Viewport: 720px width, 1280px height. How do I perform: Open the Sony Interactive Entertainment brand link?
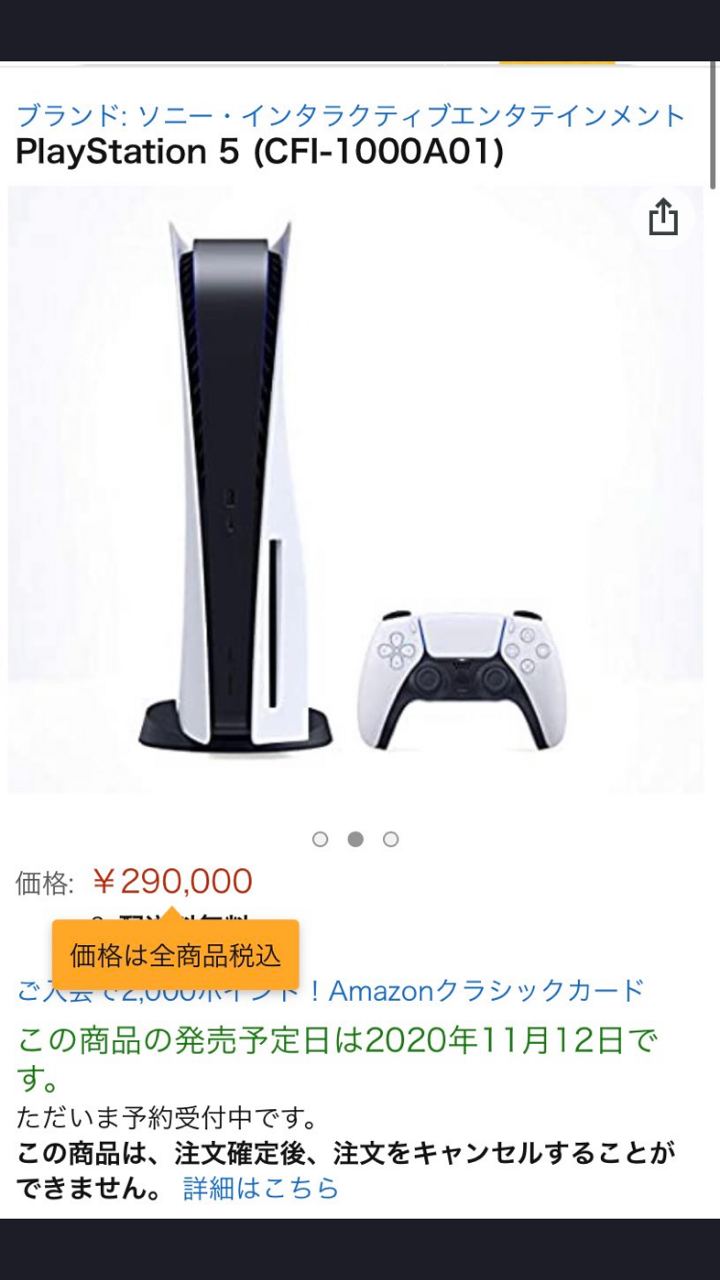coord(350,115)
